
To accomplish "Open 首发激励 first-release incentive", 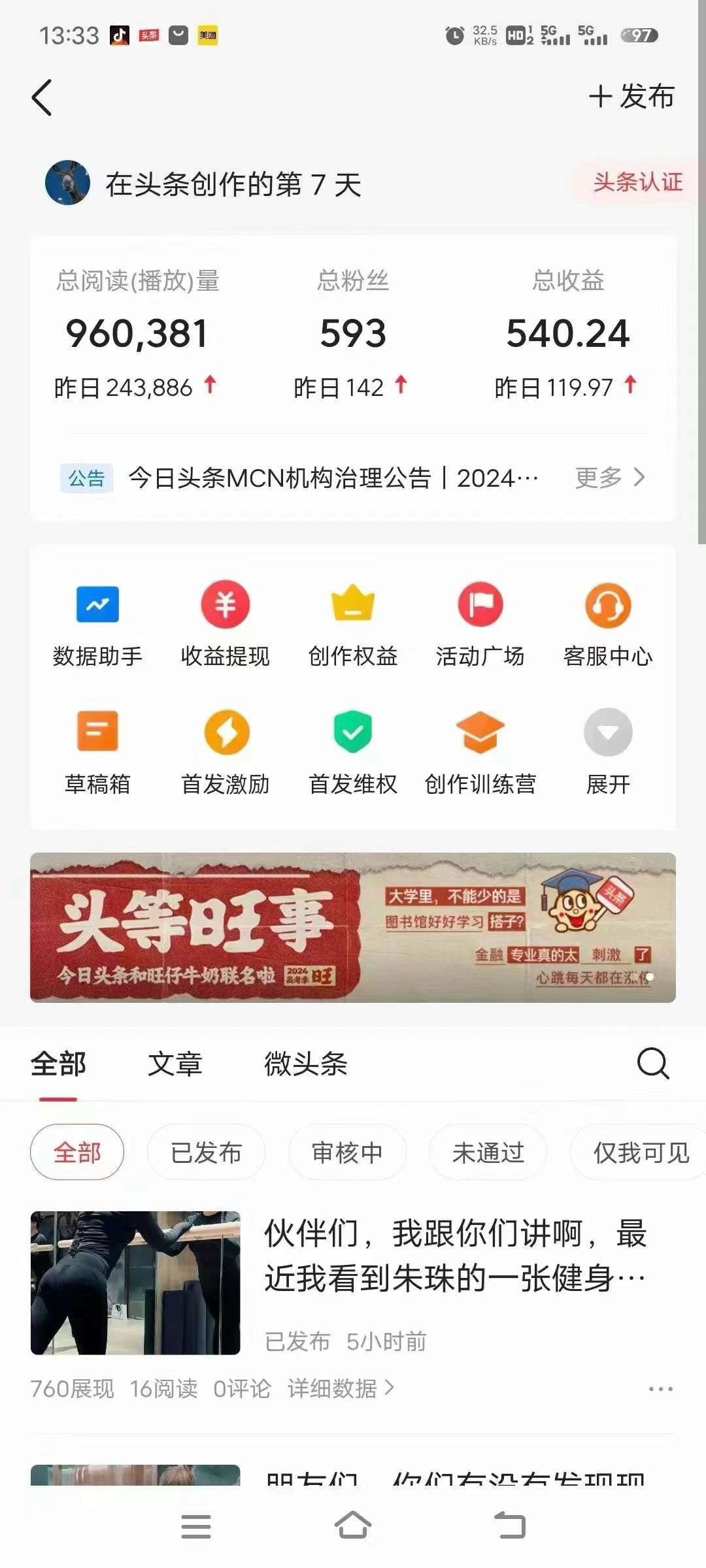I will 225,753.
